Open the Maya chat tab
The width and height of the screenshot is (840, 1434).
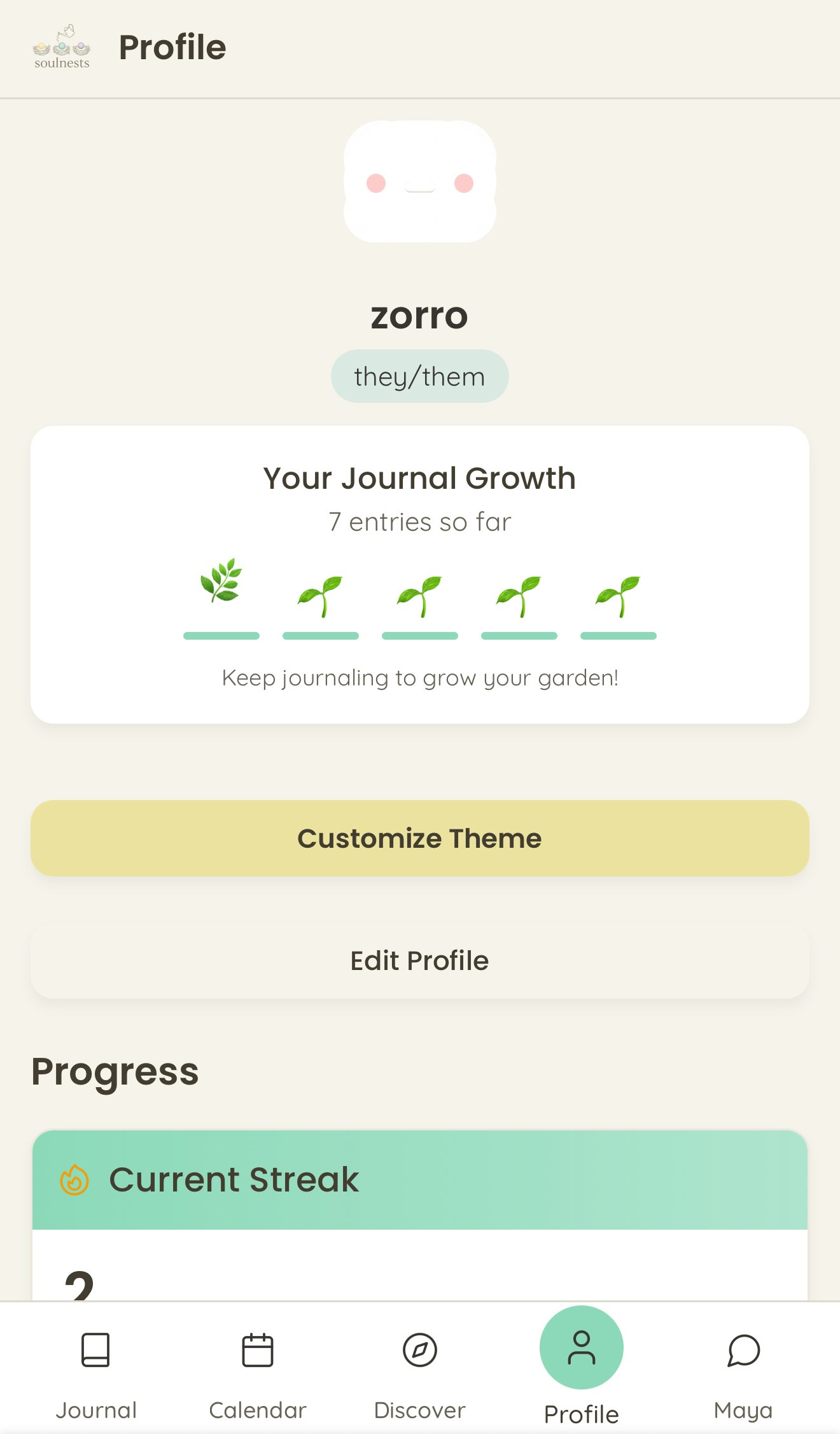tap(743, 1368)
